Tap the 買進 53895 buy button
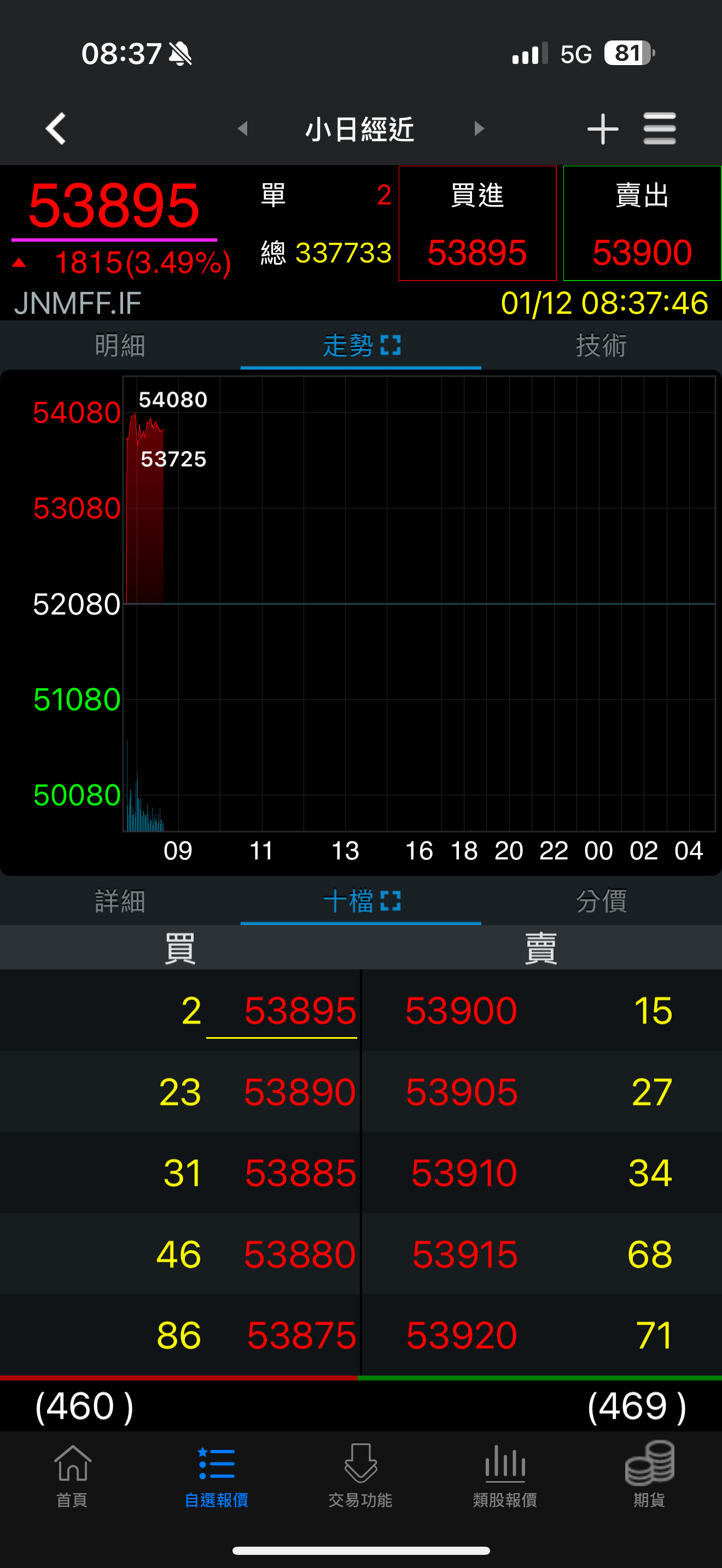 point(478,224)
